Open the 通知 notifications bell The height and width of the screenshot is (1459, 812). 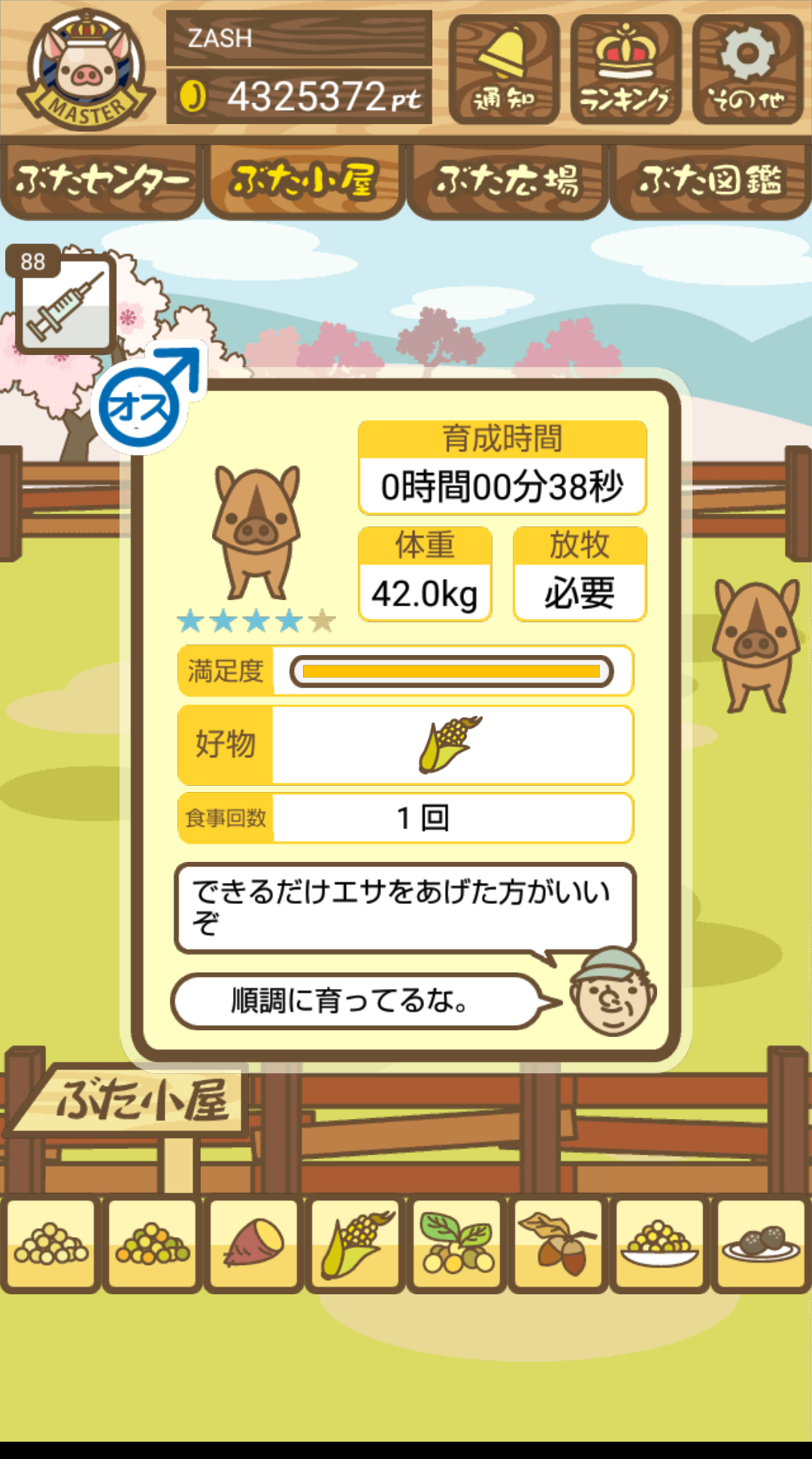tap(504, 69)
